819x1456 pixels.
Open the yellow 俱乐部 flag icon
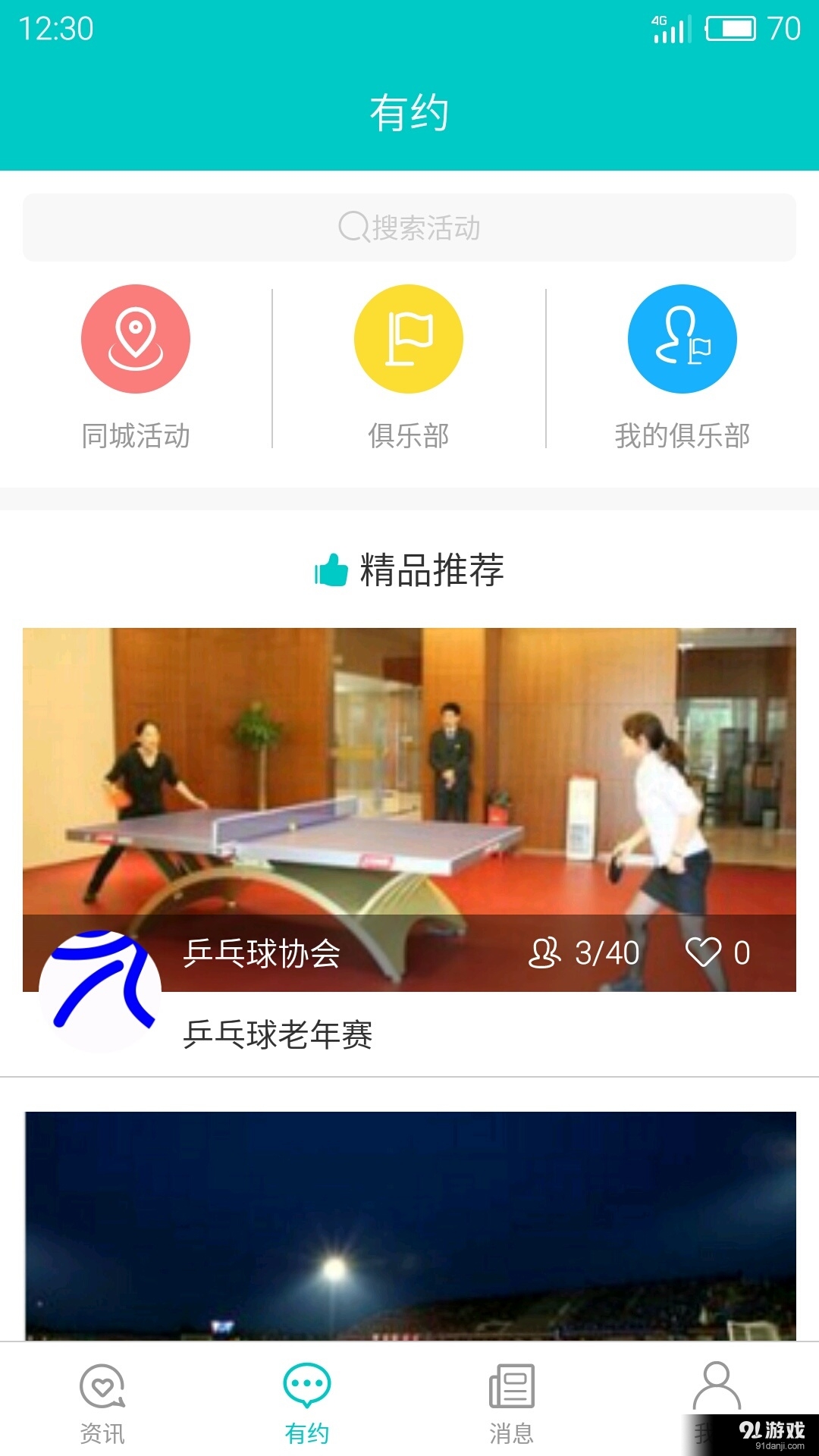click(x=408, y=339)
